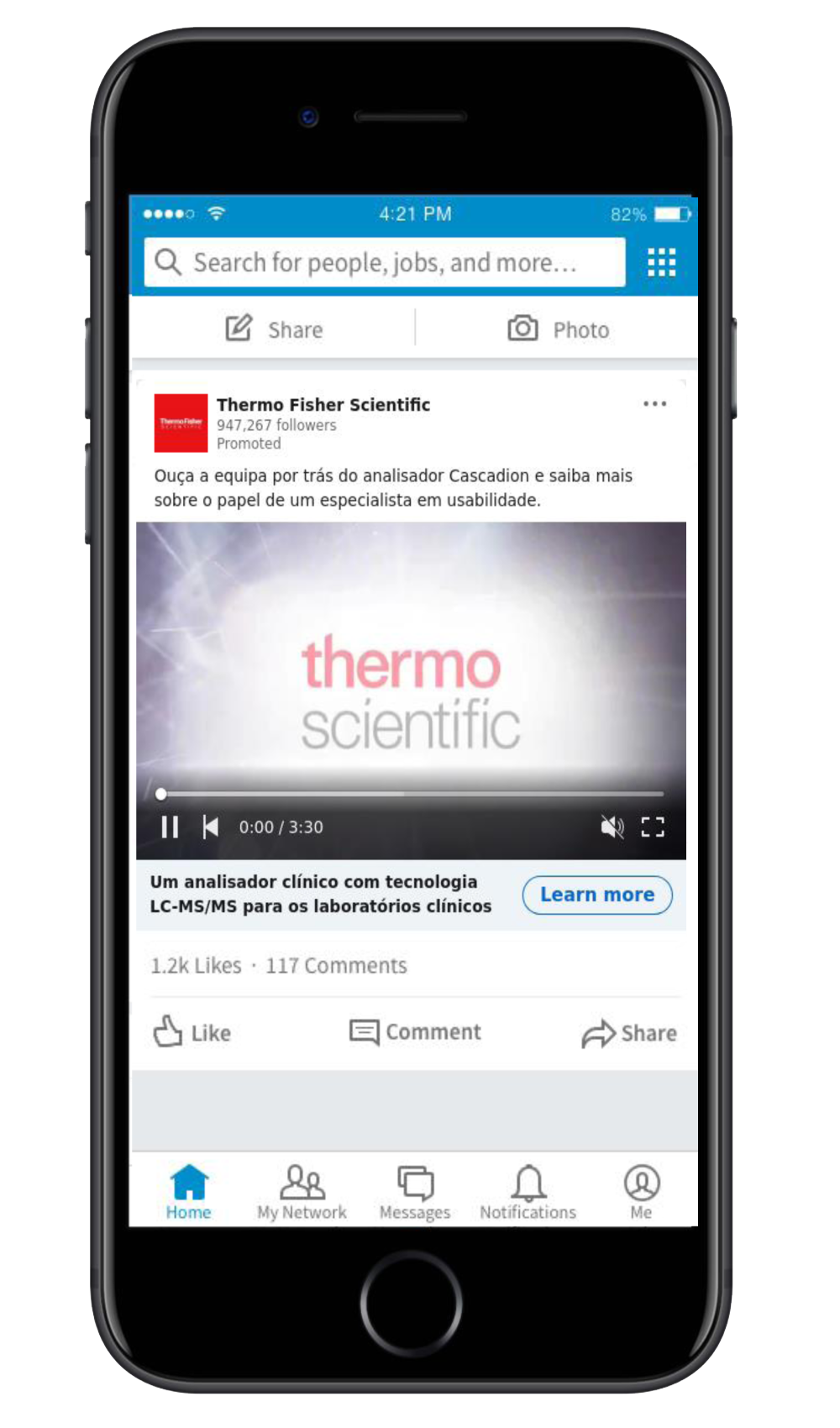Pause the video
Viewport: 840px width, 1428px height.
170,827
